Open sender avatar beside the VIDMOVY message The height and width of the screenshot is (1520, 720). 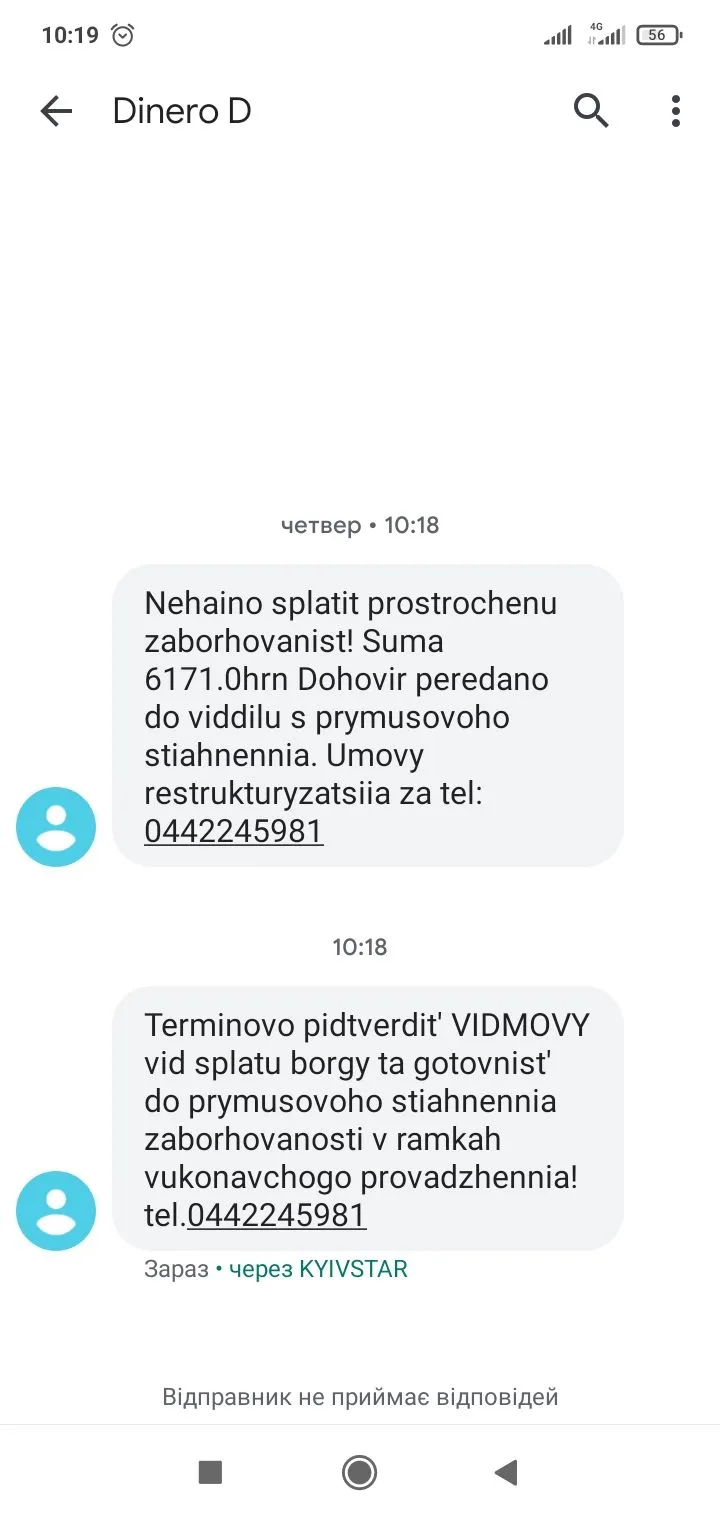(56, 1210)
